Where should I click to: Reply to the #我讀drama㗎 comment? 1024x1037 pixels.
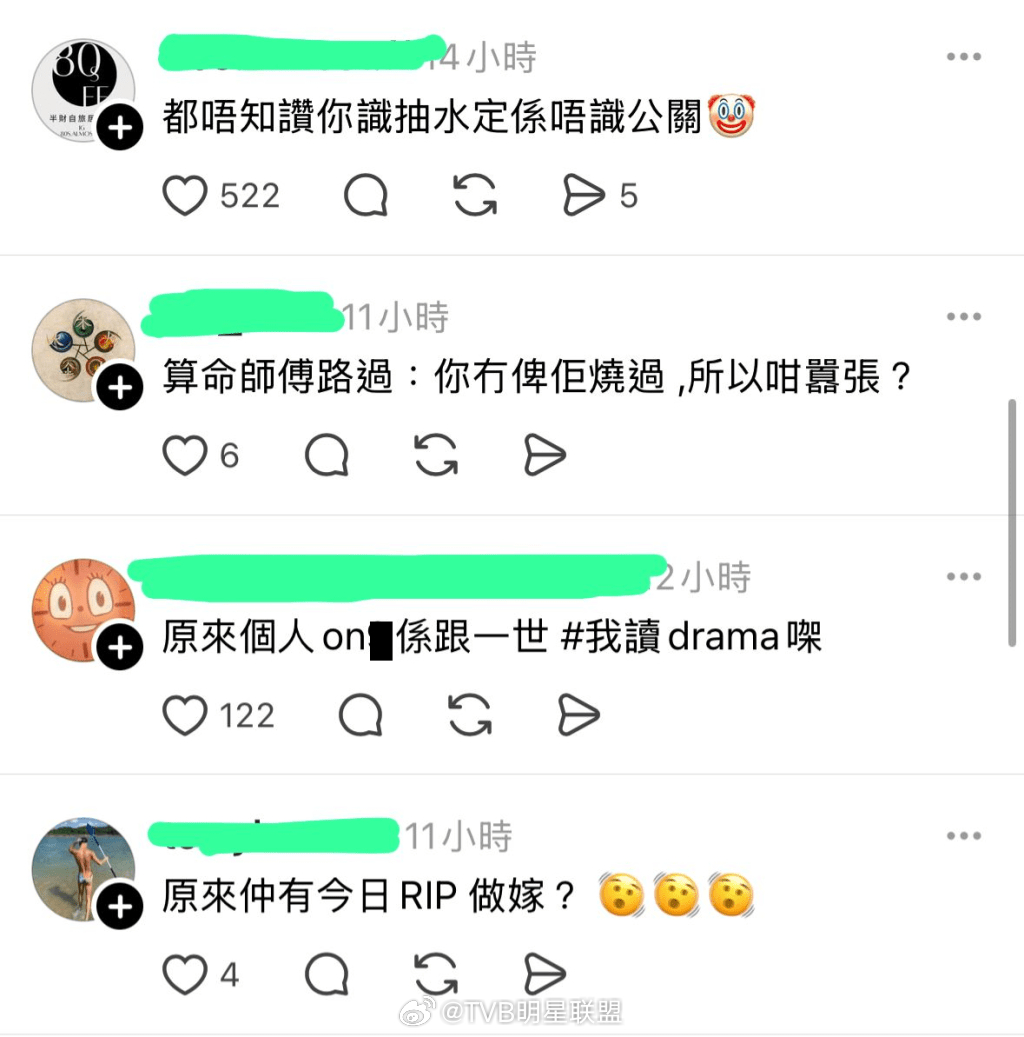point(360,716)
